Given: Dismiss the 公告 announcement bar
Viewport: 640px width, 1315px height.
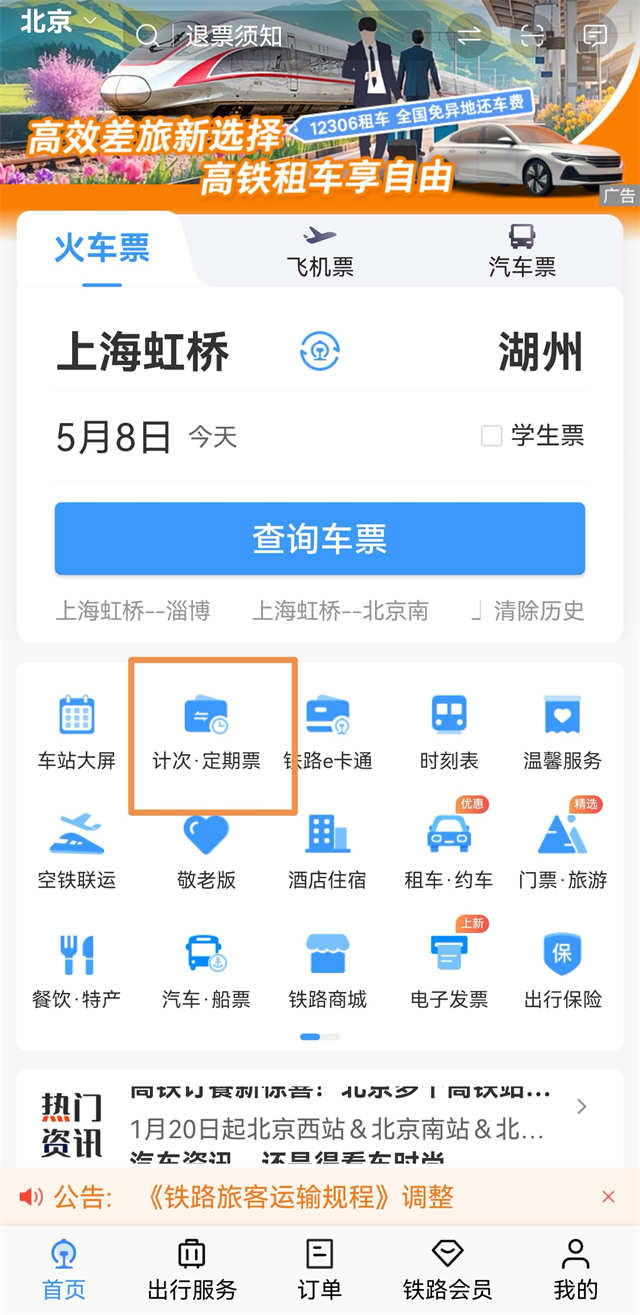Looking at the screenshot, I should [x=608, y=1197].
